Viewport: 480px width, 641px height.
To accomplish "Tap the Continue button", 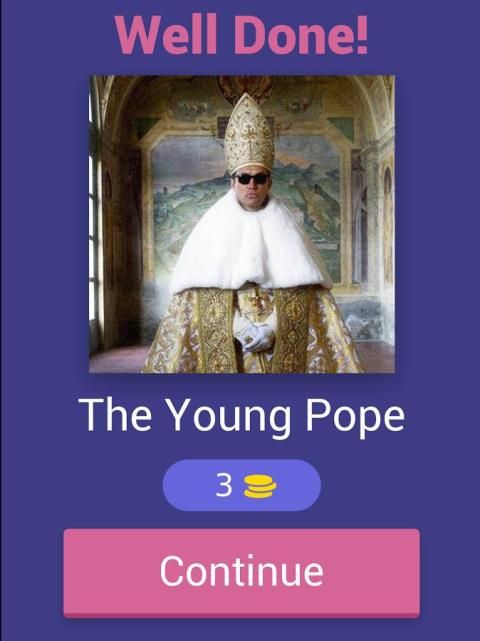I will [242, 573].
